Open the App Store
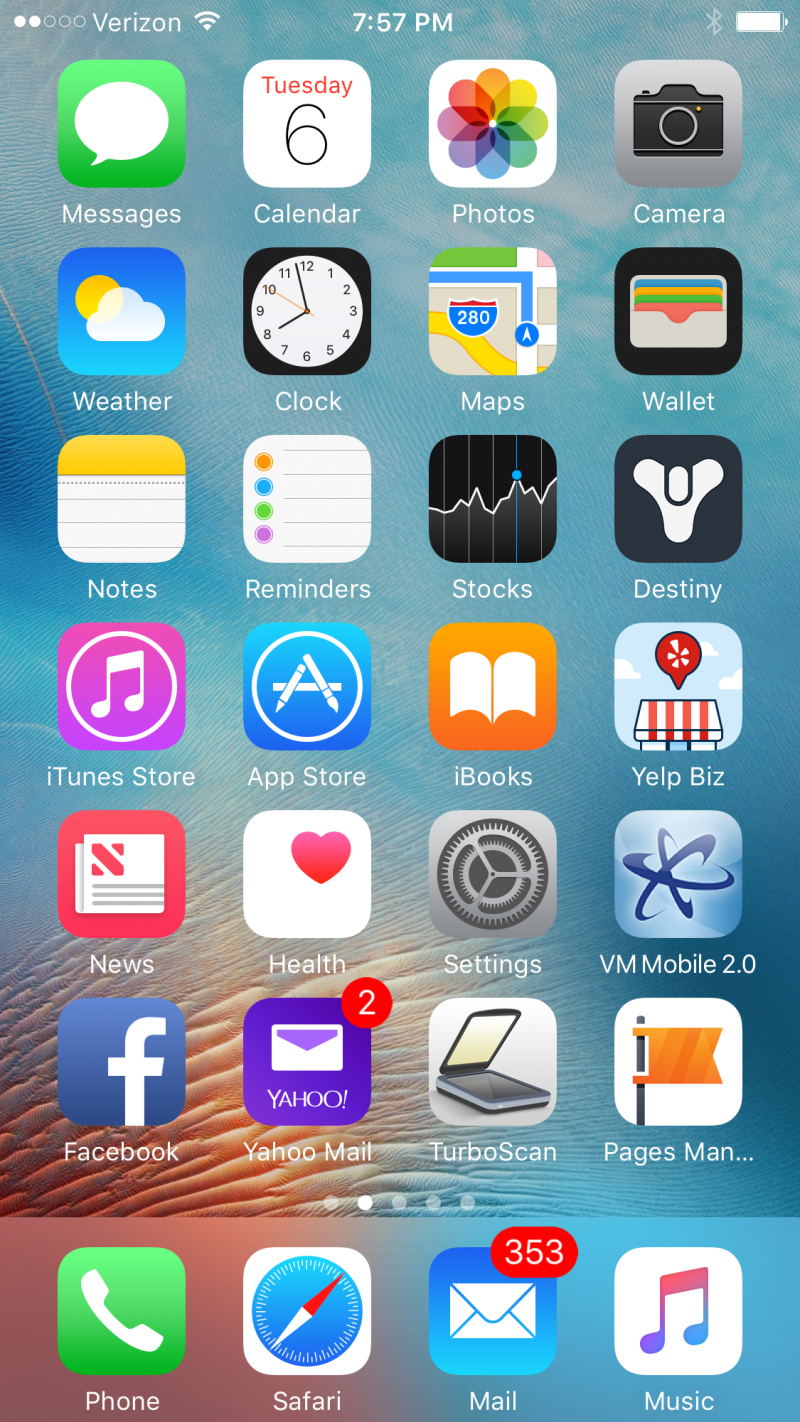This screenshot has width=800, height=1422. coord(307,686)
